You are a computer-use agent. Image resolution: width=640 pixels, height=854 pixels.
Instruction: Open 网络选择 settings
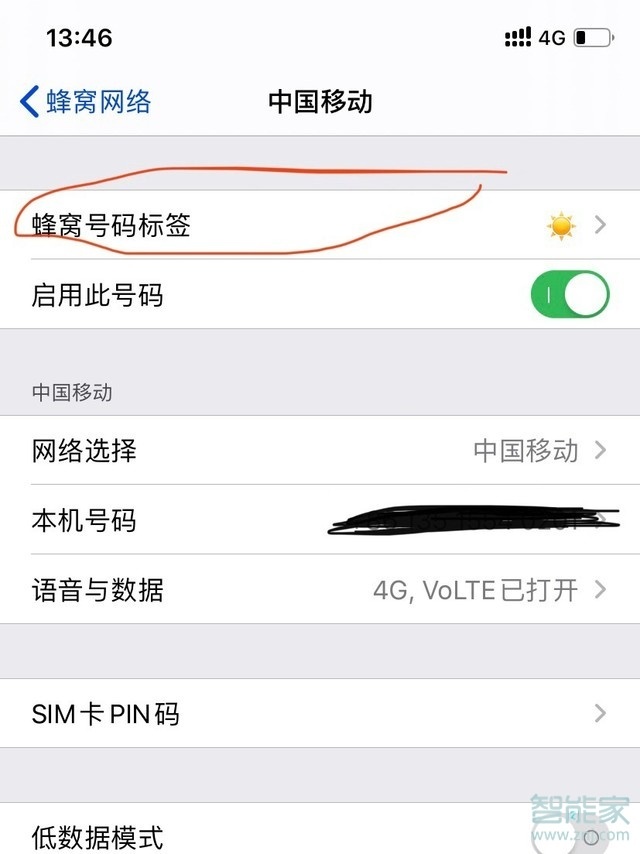(320, 451)
